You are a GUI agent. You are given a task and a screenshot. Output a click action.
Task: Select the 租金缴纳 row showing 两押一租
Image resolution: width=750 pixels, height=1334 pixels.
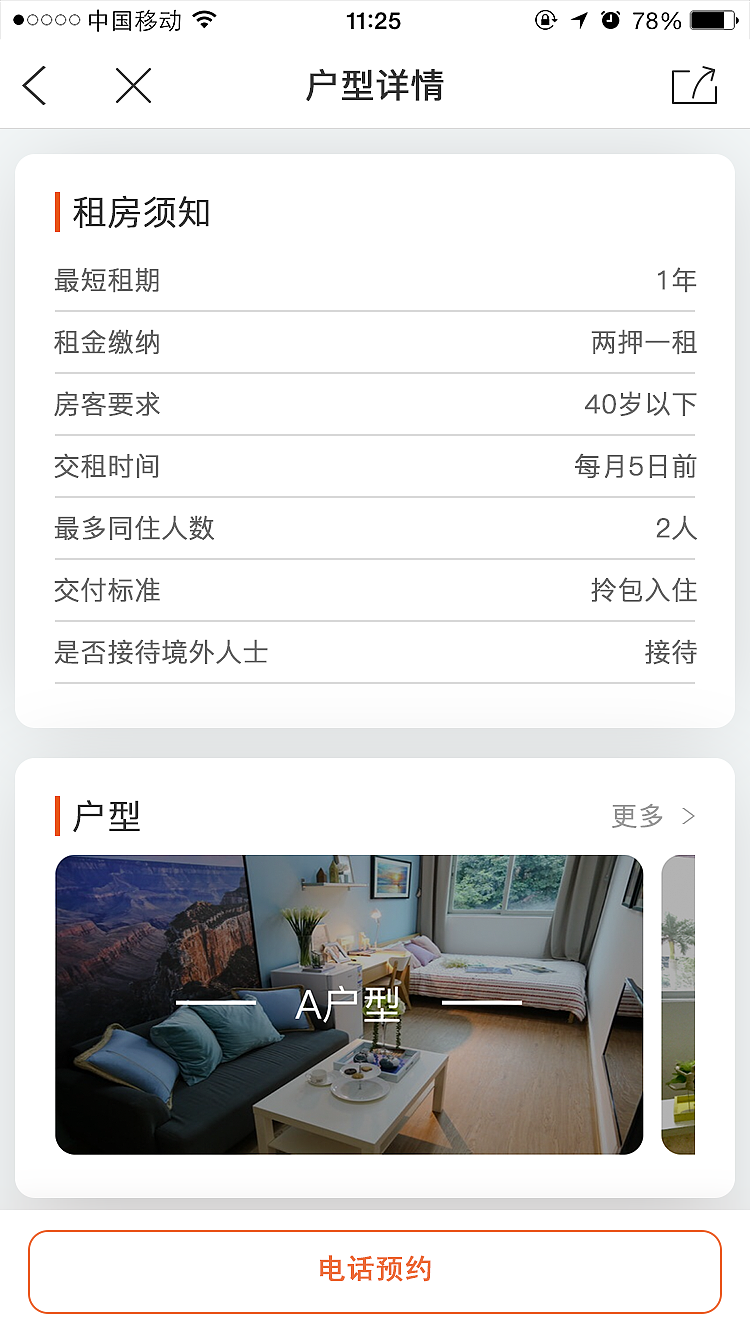pos(375,343)
